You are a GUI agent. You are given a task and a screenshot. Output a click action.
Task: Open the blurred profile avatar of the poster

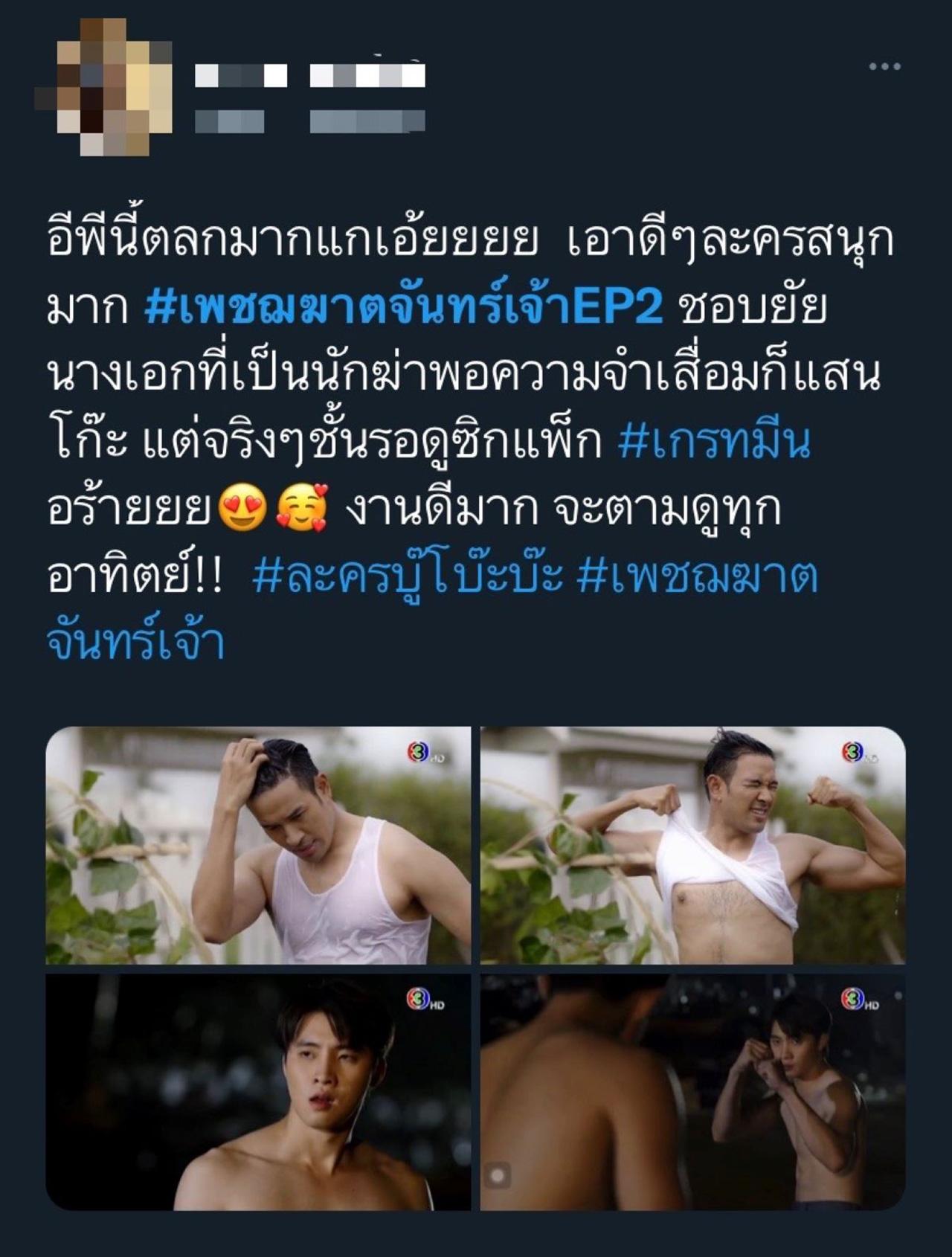point(103,87)
